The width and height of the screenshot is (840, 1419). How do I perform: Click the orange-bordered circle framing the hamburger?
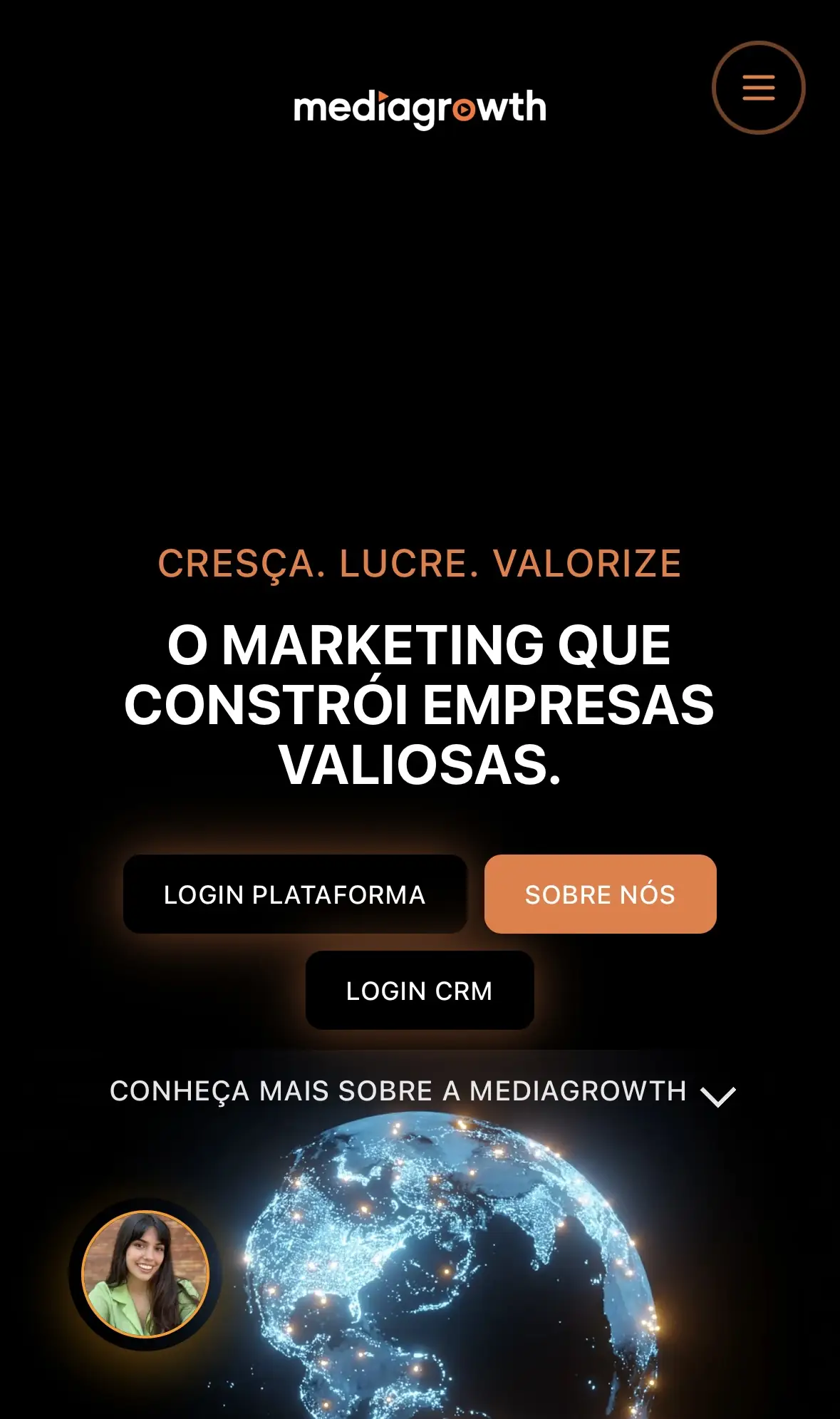tap(757, 87)
